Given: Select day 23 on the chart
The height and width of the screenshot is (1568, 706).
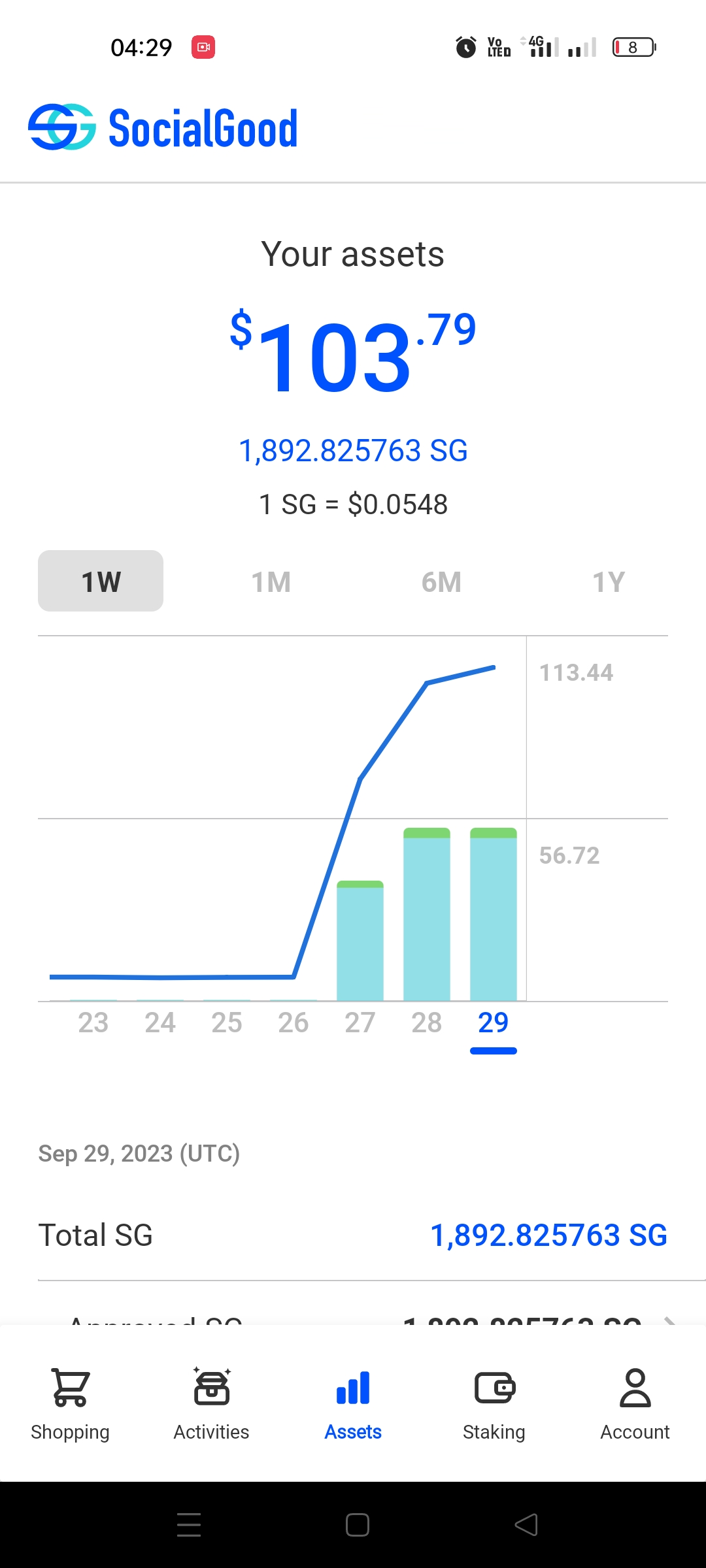Looking at the screenshot, I should [x=93, y=1022].
